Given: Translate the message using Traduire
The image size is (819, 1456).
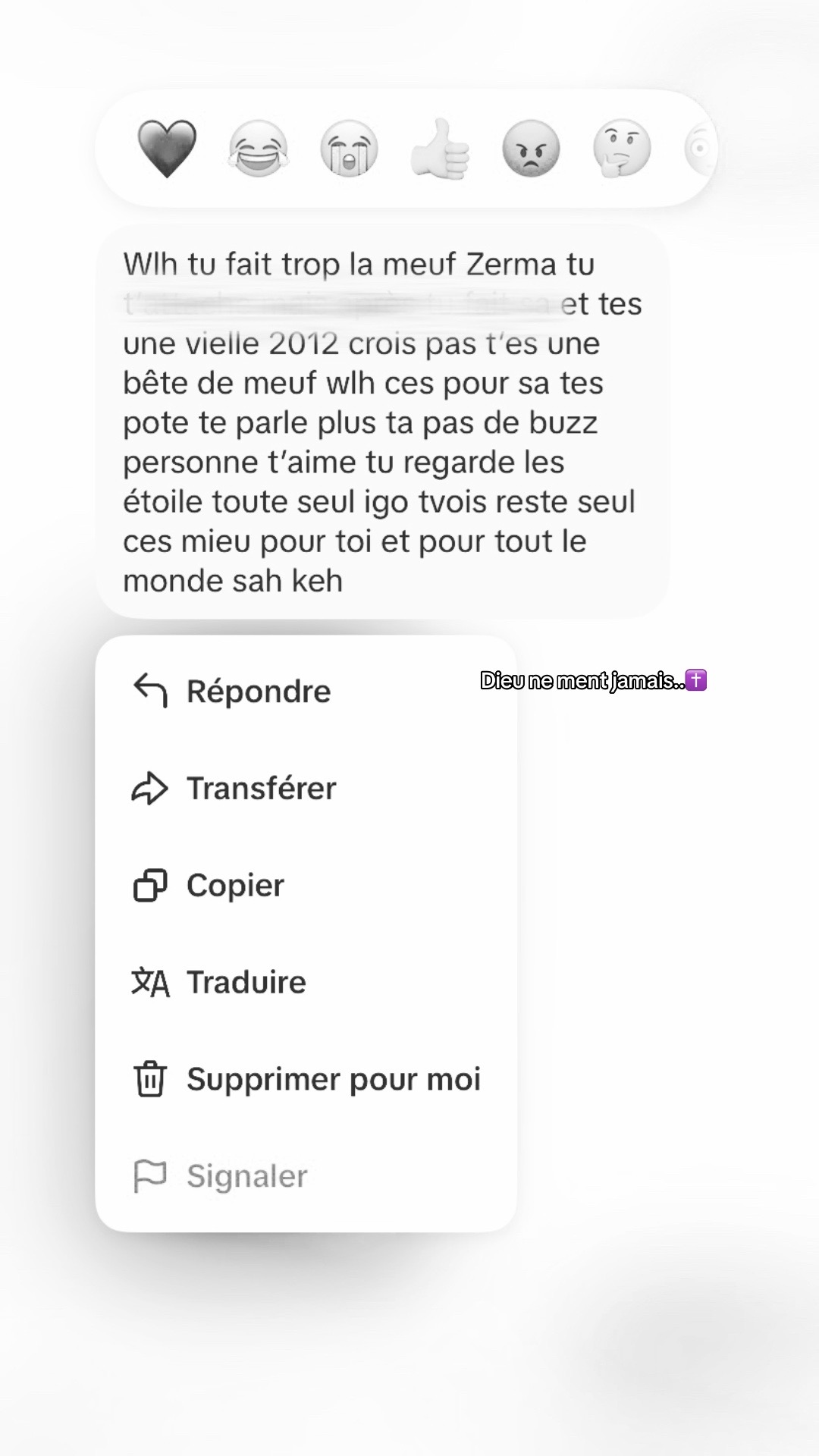Looking at the screenshot, I should coord(306,982).
